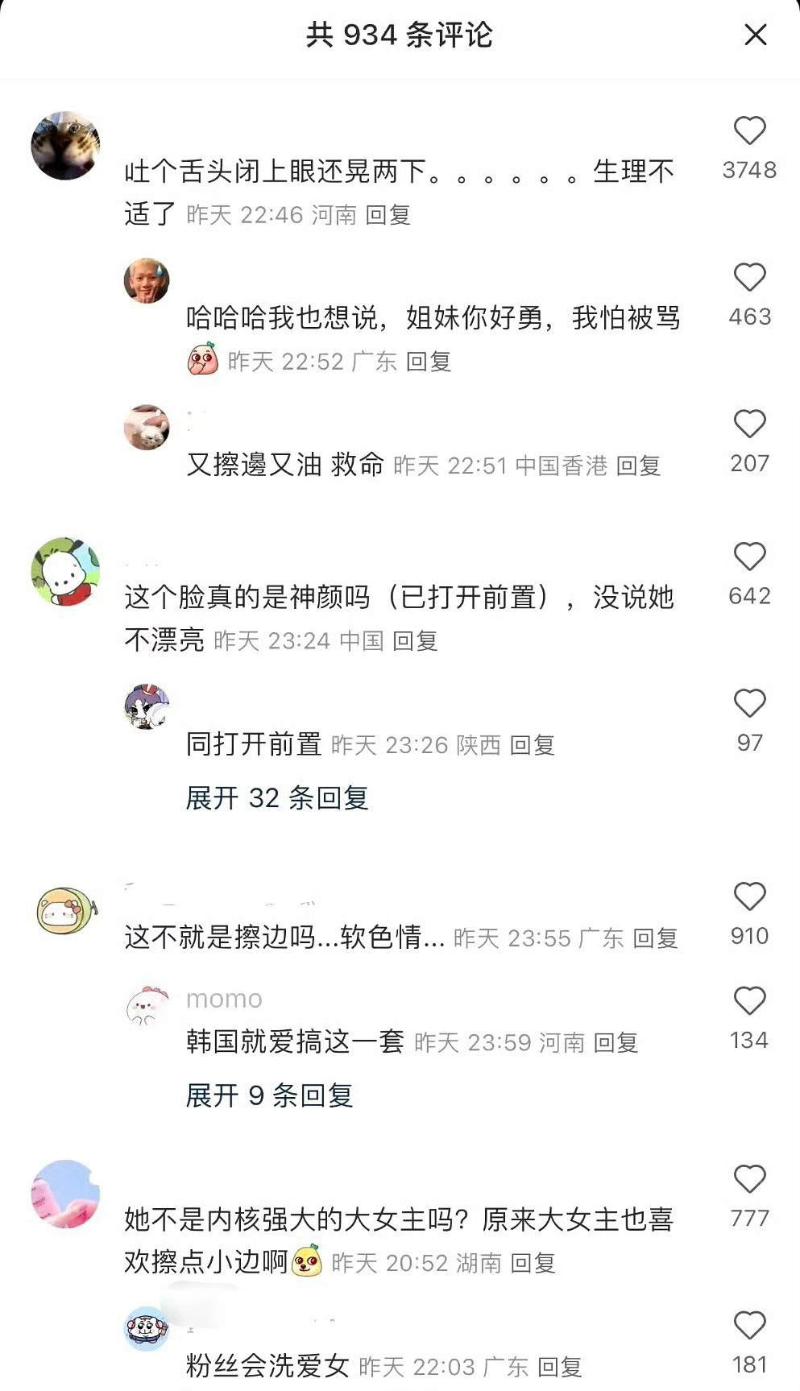Viewport: 800px width, 1391px height.
Task: Like the reply '同打开前置'
Action: click(x=749, y=704)
